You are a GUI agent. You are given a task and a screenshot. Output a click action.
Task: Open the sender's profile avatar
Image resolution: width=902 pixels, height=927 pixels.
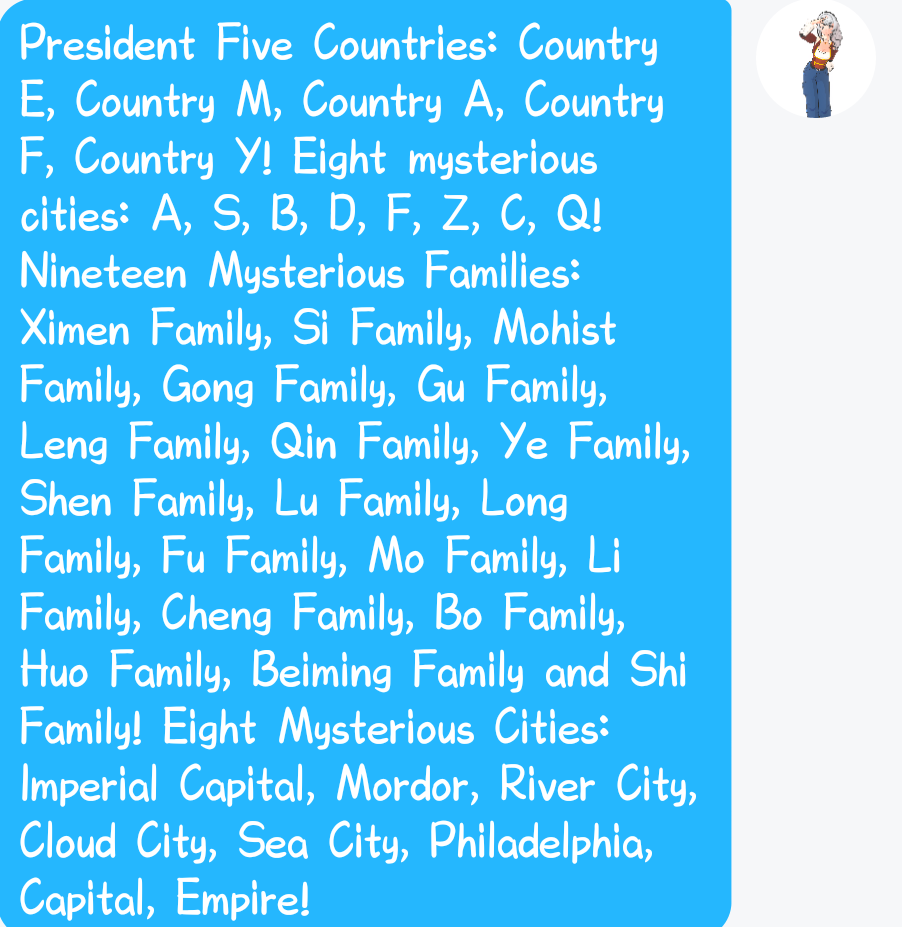tap(816, 59)
